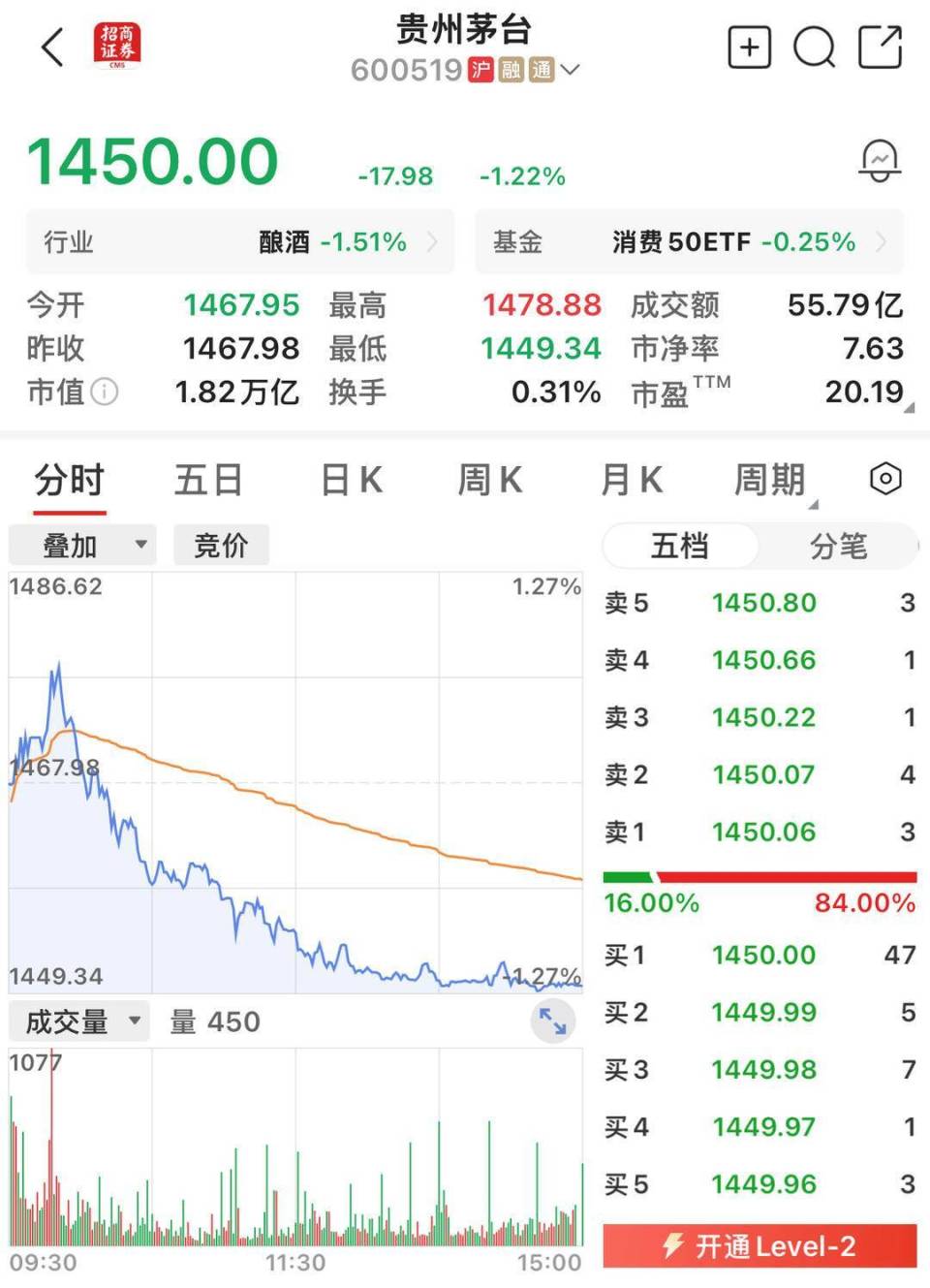This screenshot has height=1288, width=930.
Task: Open the 成交量 indicator dropdown
Action: tap(77, 1021)
